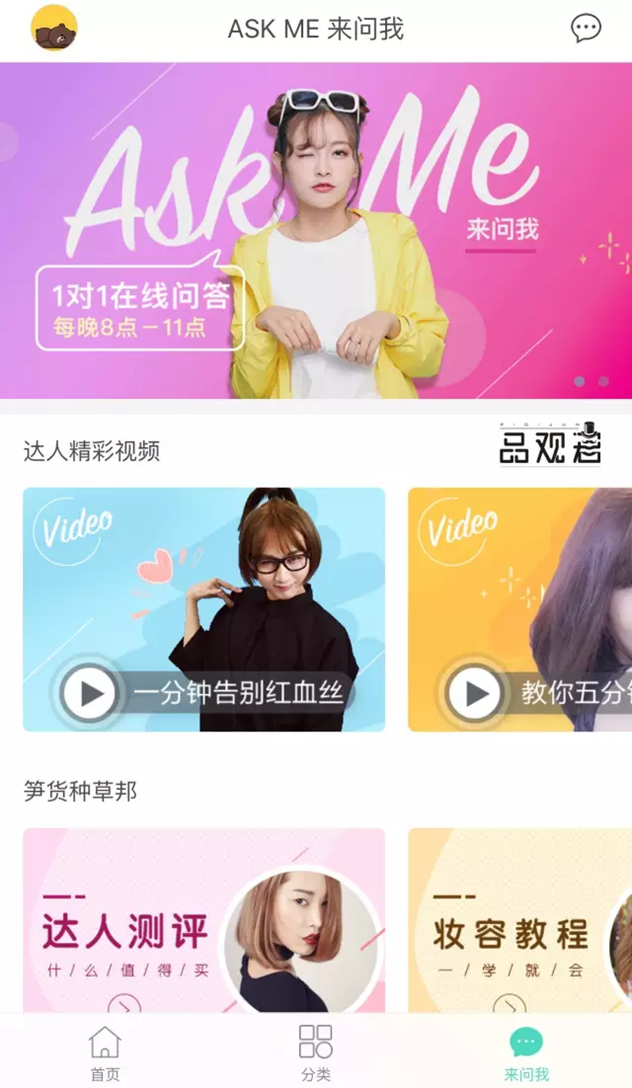Viewport: 632px width, 1088px height.
Task: Open the 妆容教程 card
Action: point(520,920)
